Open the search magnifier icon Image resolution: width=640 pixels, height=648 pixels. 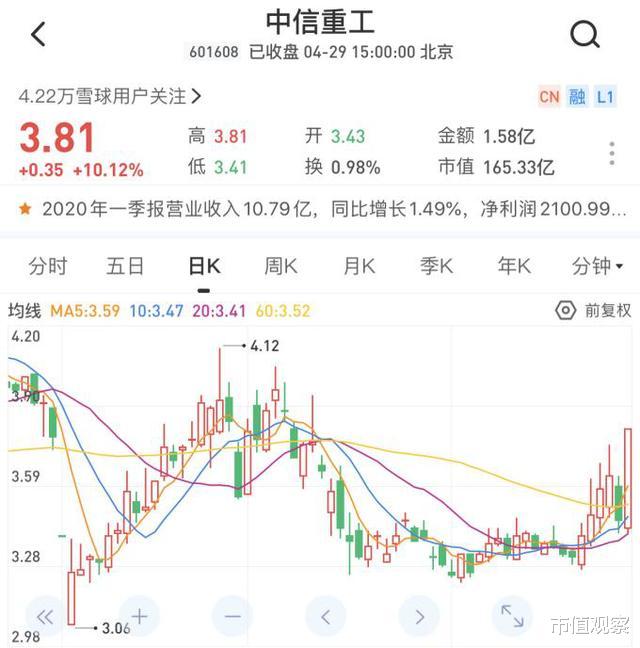[x=584, y=34]
